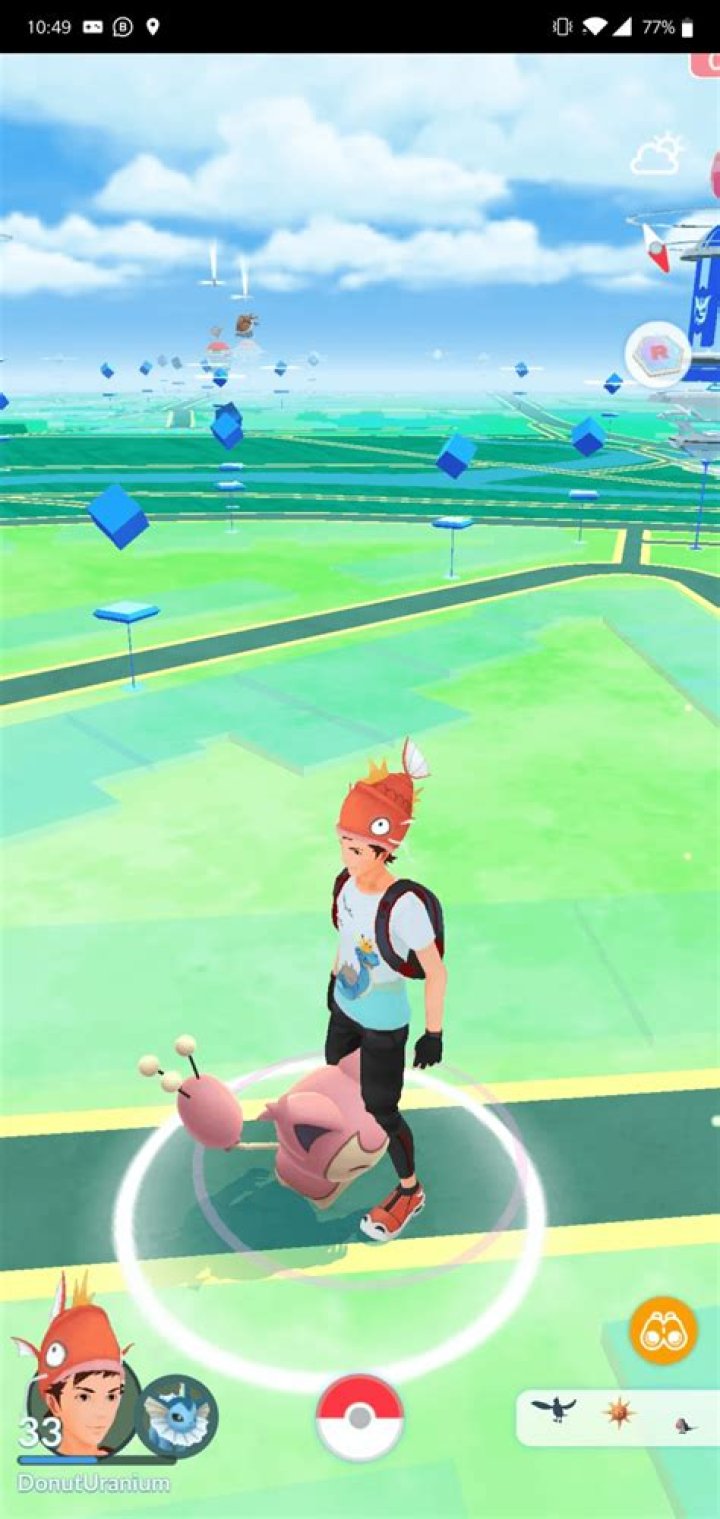This screenshot has height=1519, width=720.
Task: Open the binoculars Field Research panel
Action: [x=663, y=1330]
